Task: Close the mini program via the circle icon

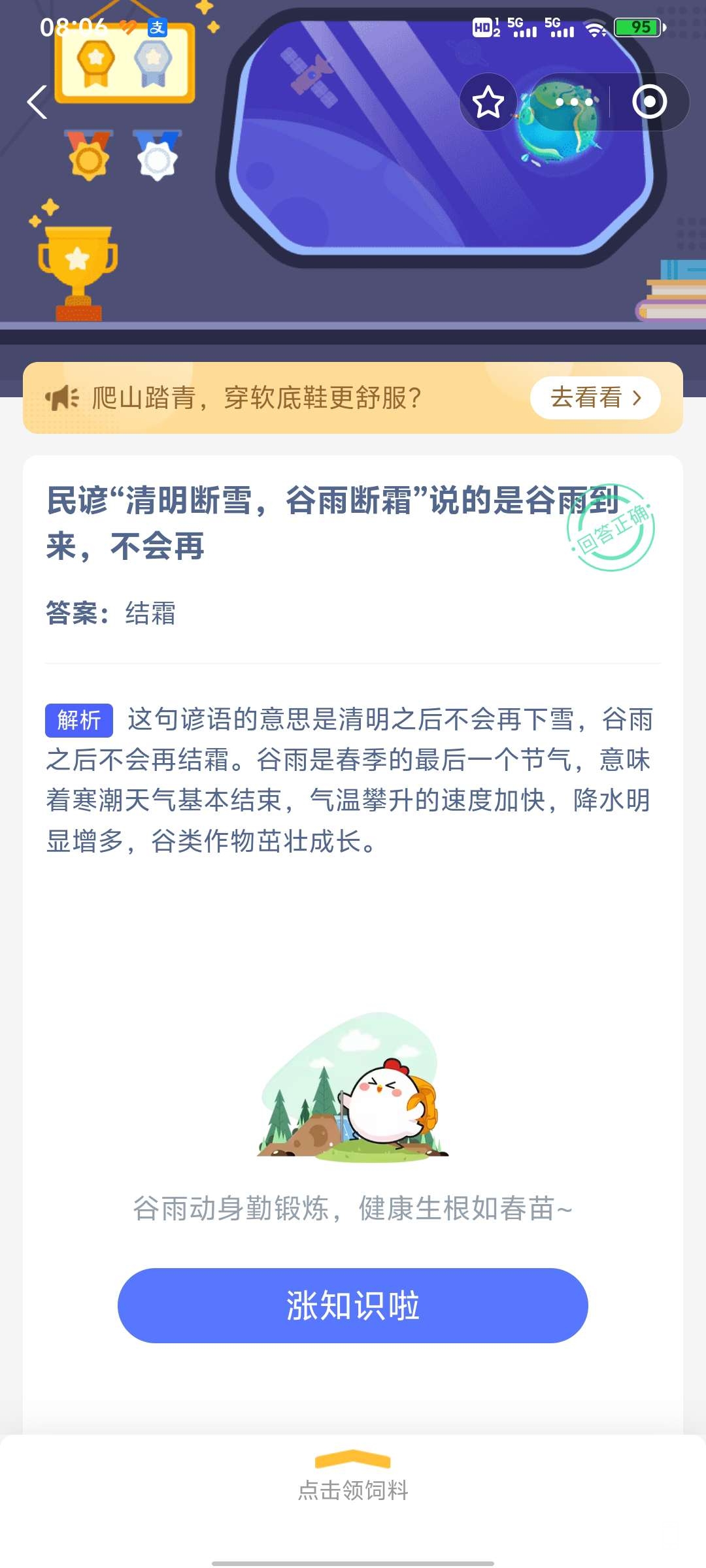Action: pos(649,102)
